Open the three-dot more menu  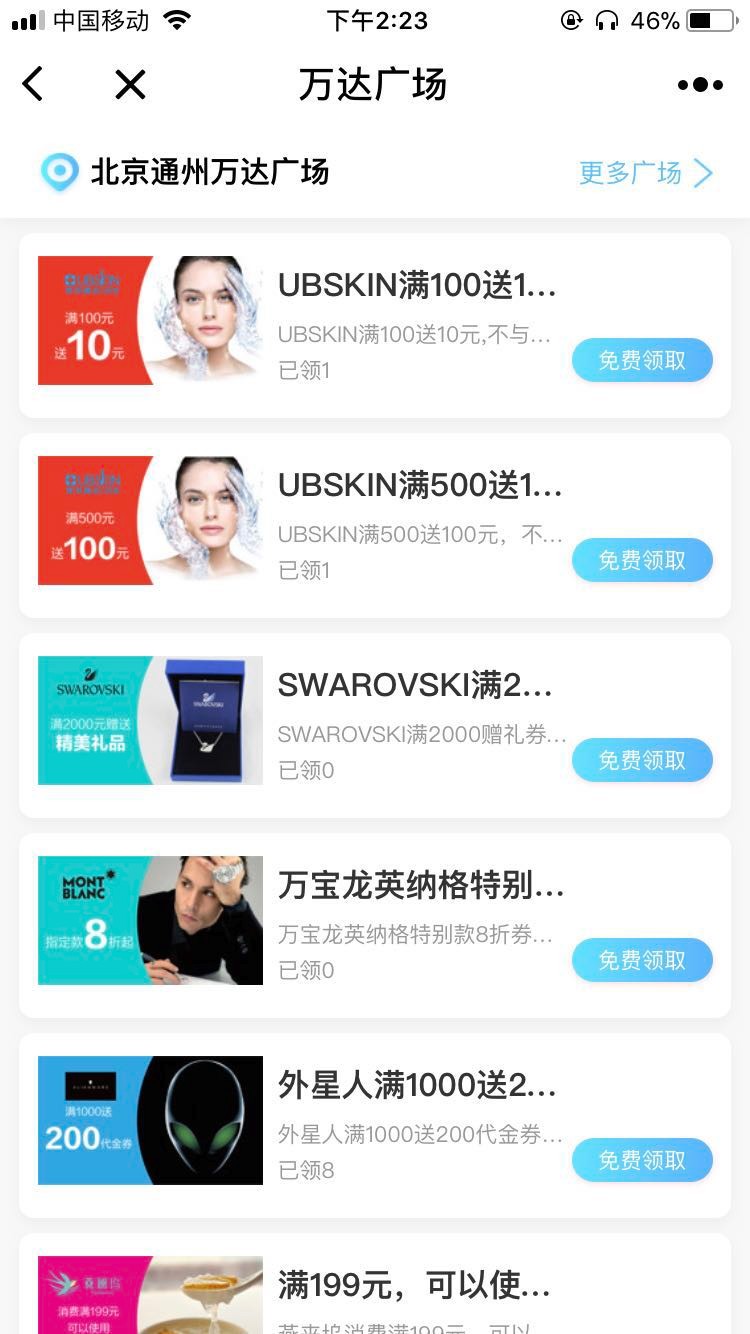tap(700, 85)
